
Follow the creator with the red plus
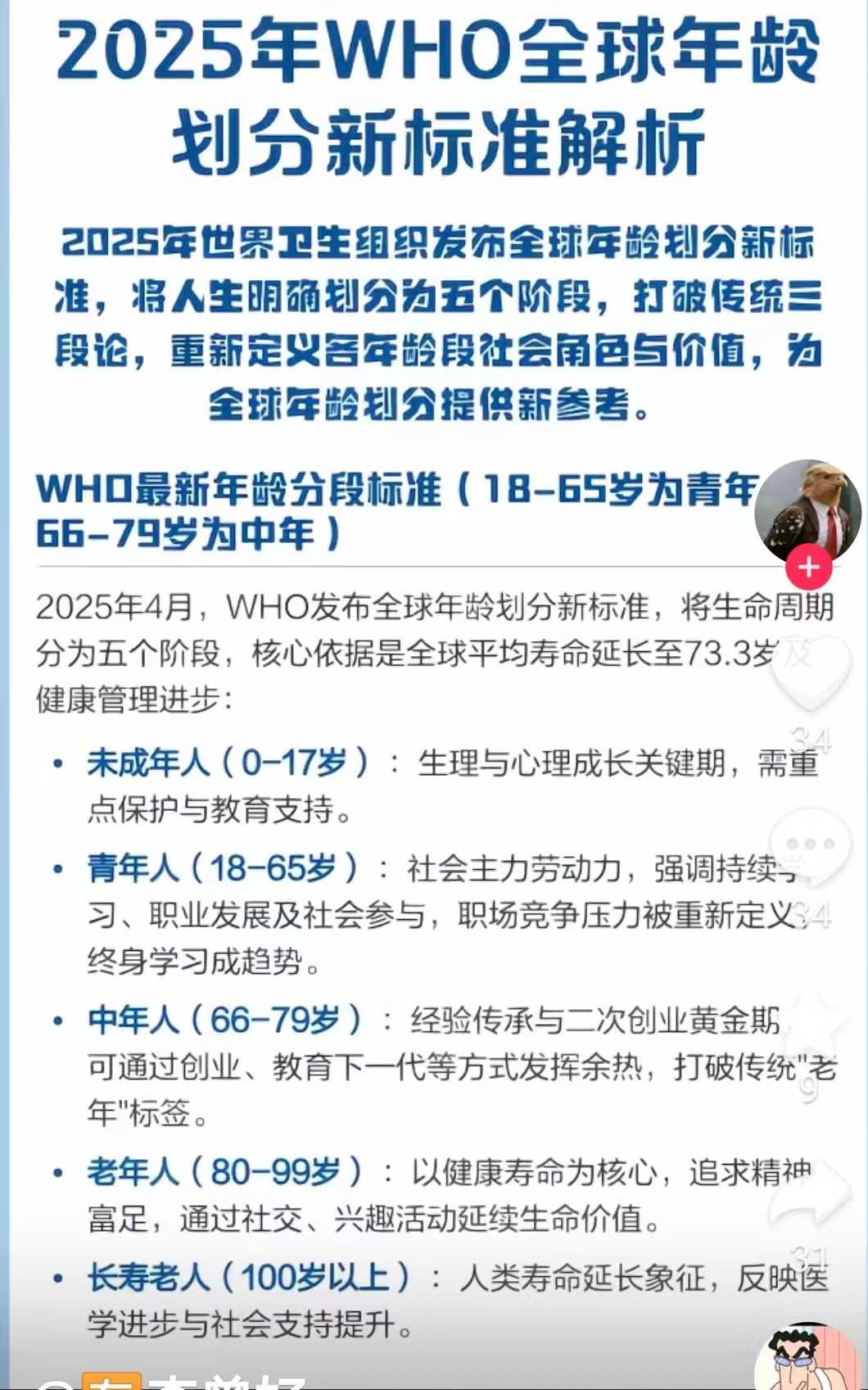point(808,567)
